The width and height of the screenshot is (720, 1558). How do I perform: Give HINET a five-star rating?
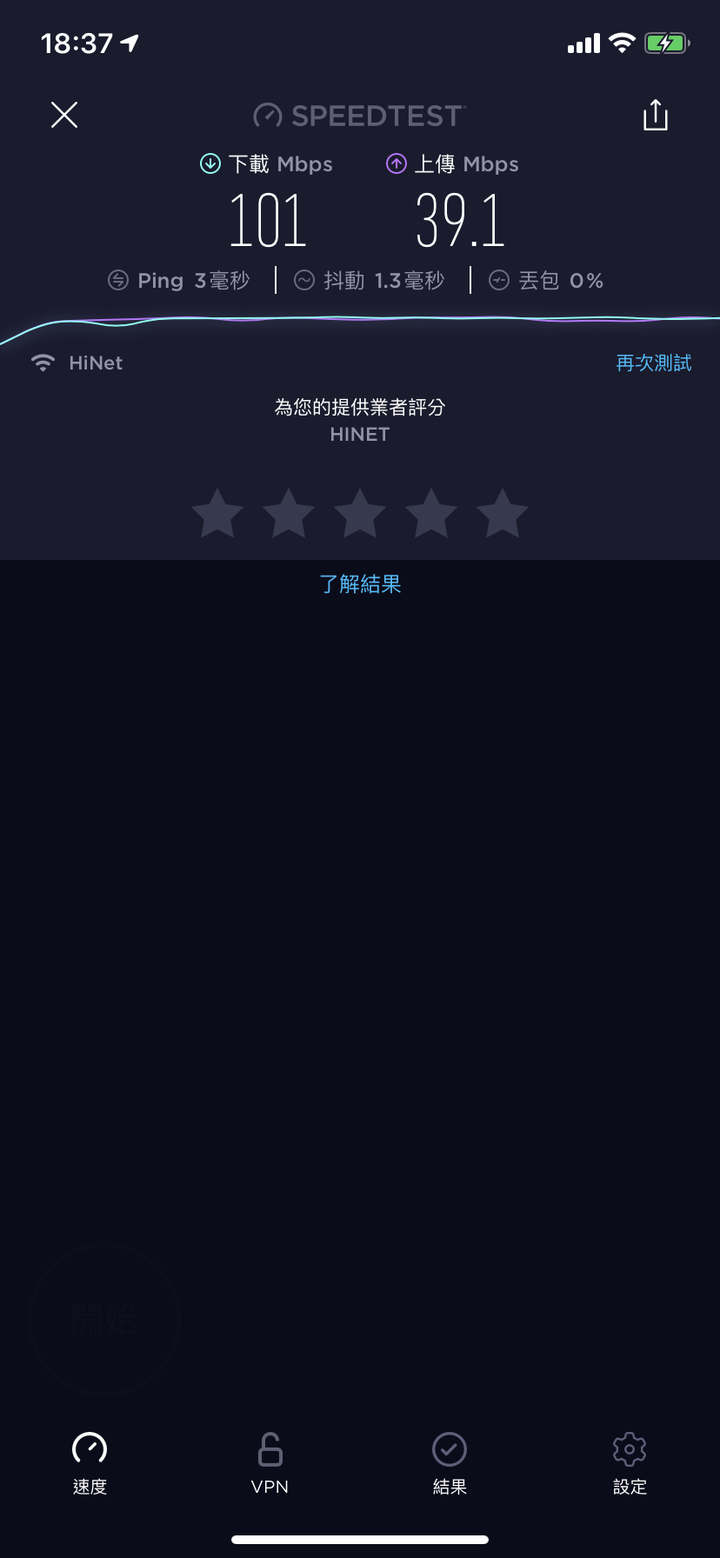point(502,513)
